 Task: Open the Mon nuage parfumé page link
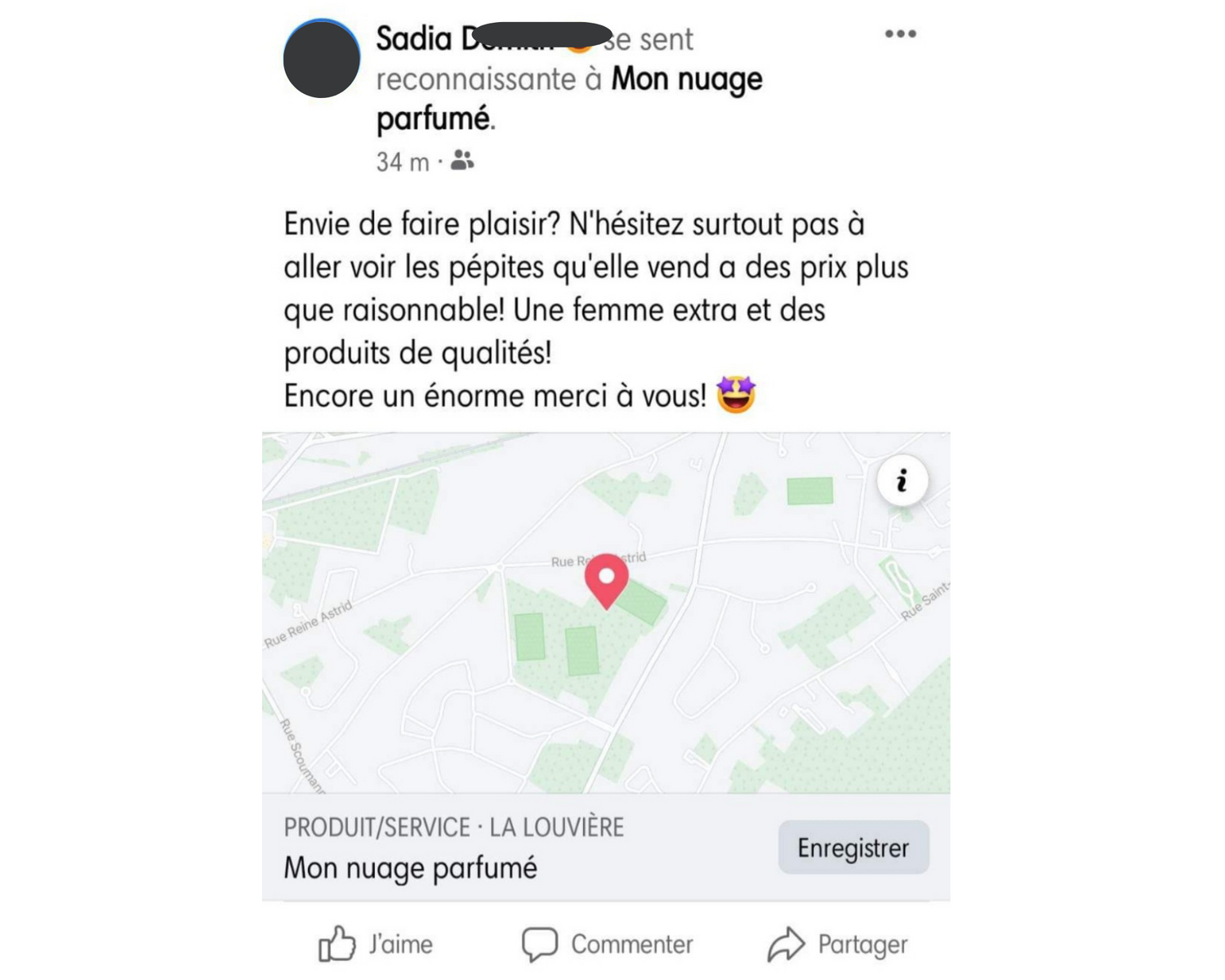coord(686,79)
